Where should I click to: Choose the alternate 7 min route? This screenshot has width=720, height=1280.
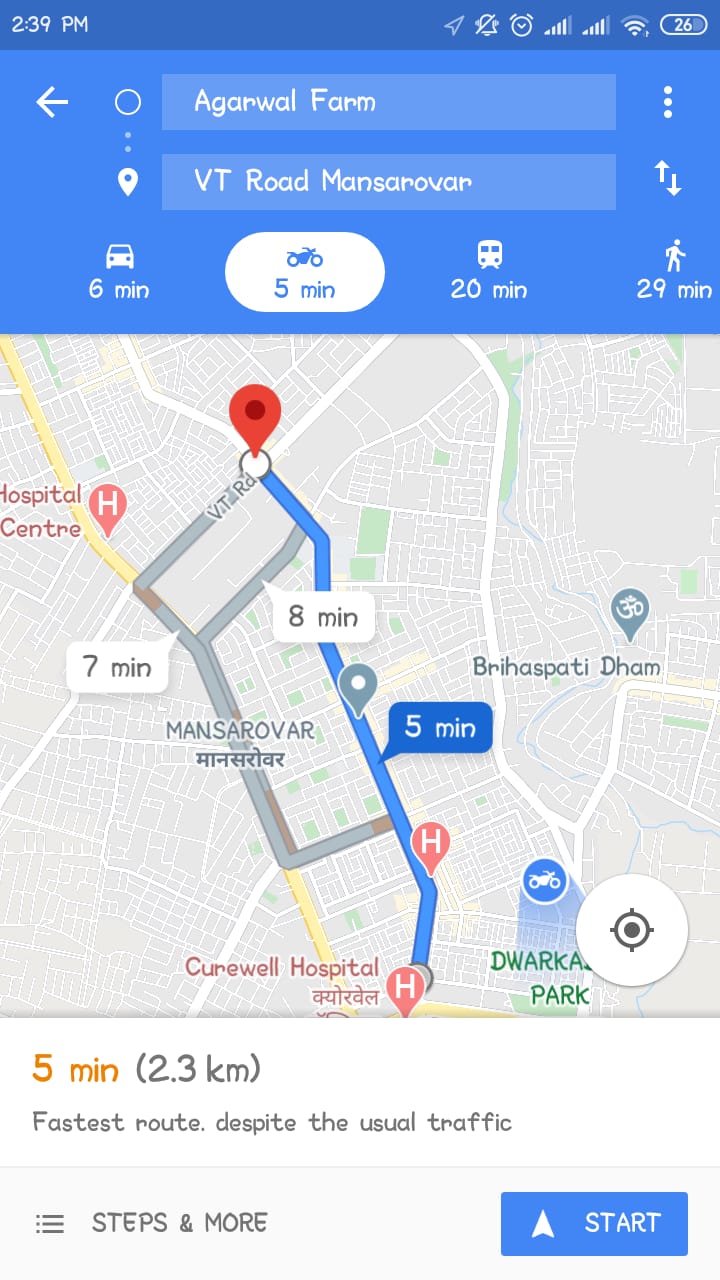[117, 666]
